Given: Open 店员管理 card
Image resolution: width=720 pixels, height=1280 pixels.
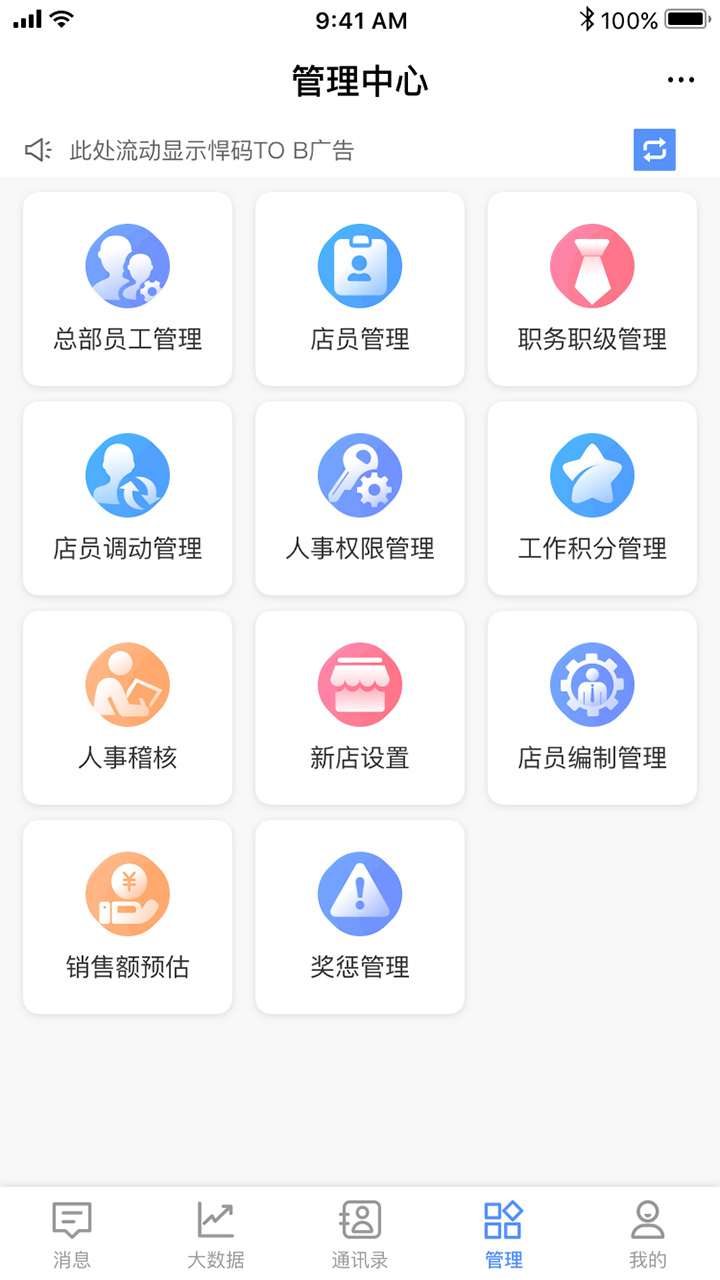Looking at the screenshot, I should coord(360,289).
